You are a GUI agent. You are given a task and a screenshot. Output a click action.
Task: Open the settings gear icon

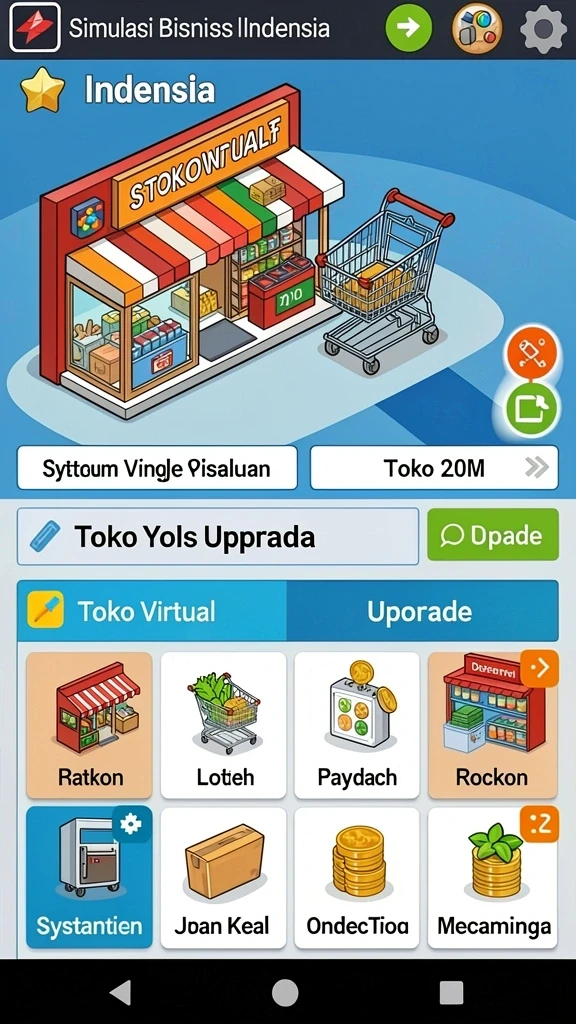pos(543,28)
